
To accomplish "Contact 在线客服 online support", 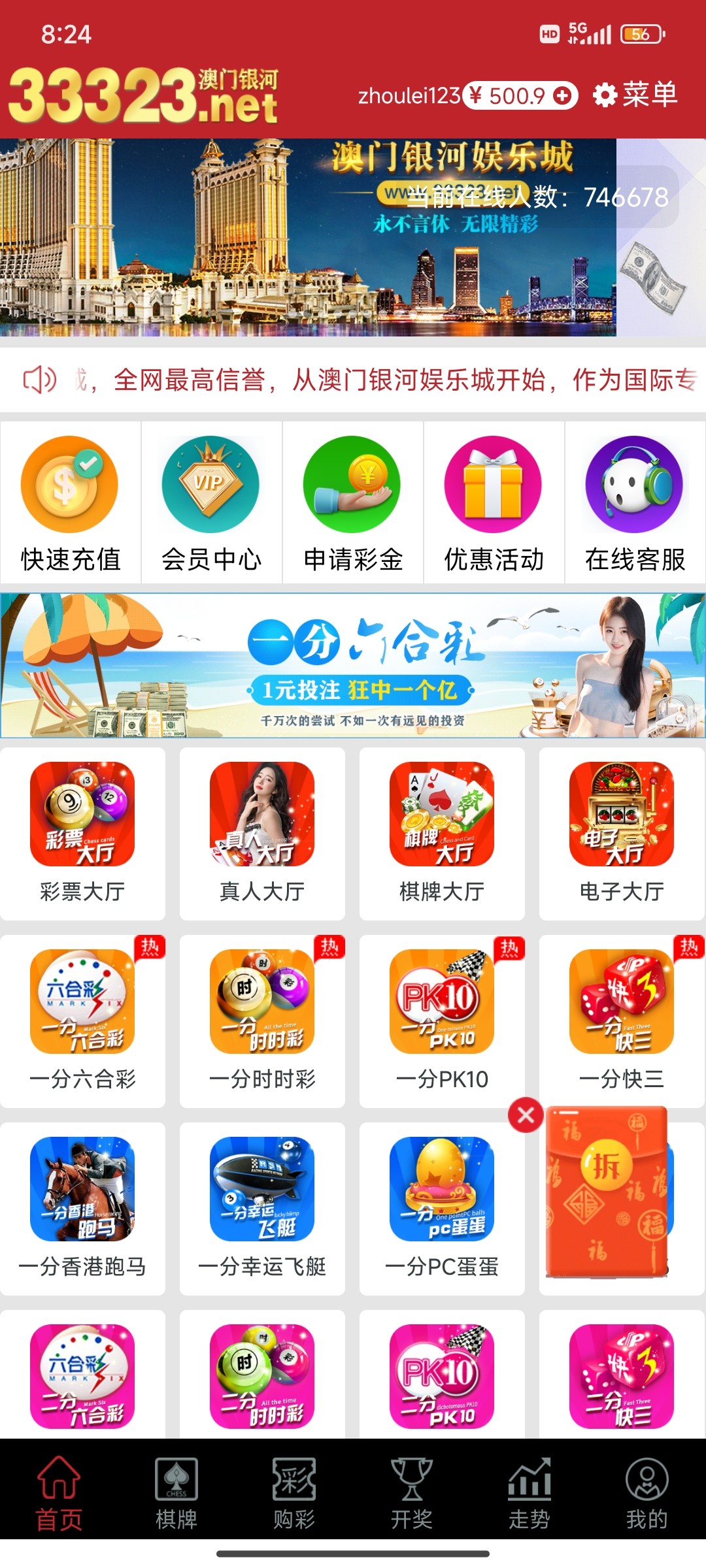I will click(x=635, y=503).
